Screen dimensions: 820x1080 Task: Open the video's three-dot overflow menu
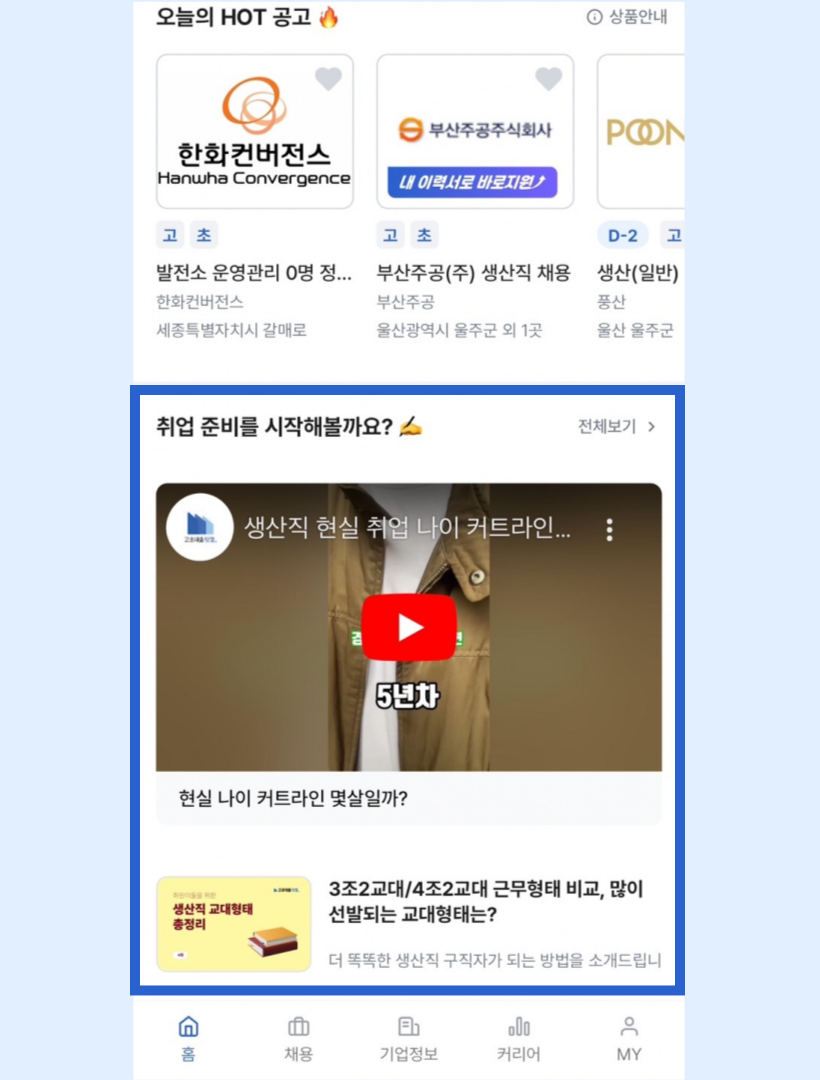click(609, 530)
